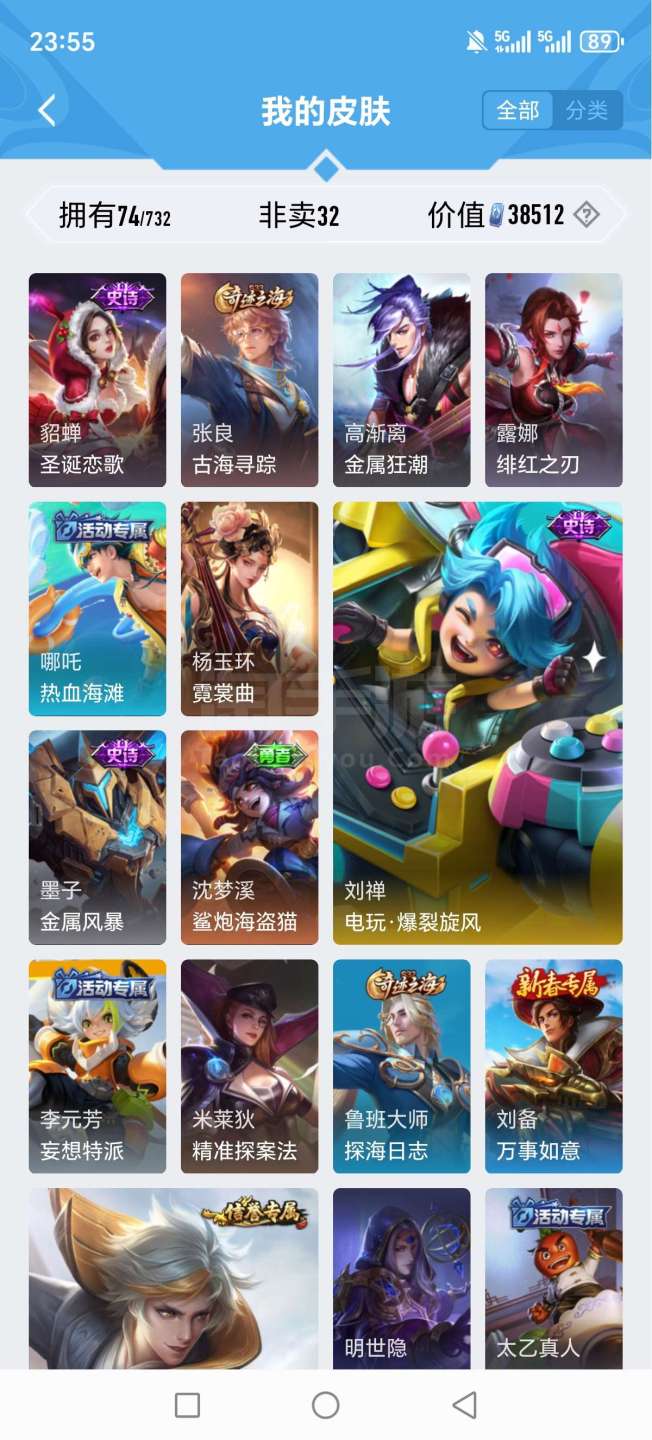This screenshot has width=652, height=1440.
Task: View 沈梦溪 鲨炮海盗猫 skin
Action: tap(249, 837)
